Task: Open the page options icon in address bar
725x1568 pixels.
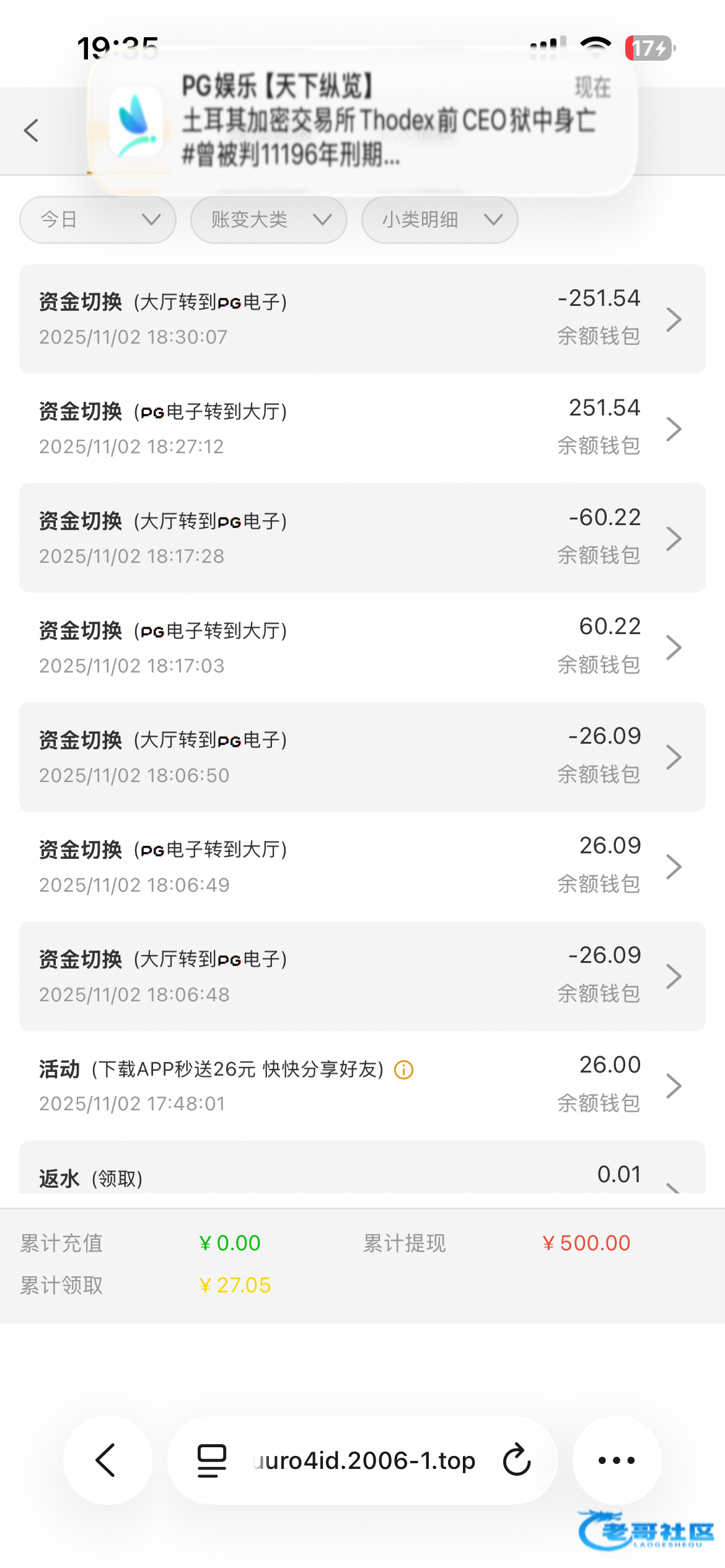Action: pyautogui.click(x=211, y=1460)
